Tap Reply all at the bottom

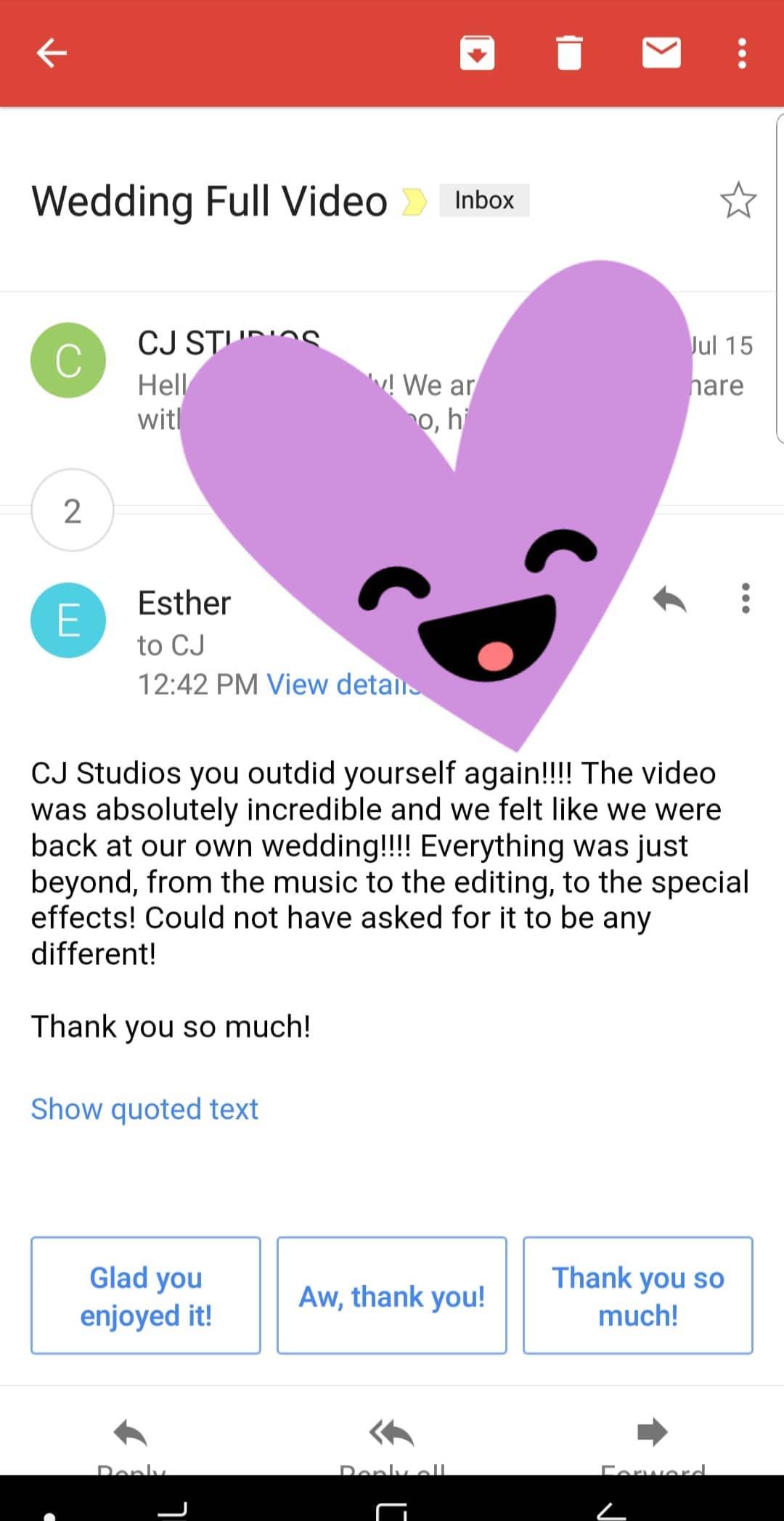coord(392,1445)
